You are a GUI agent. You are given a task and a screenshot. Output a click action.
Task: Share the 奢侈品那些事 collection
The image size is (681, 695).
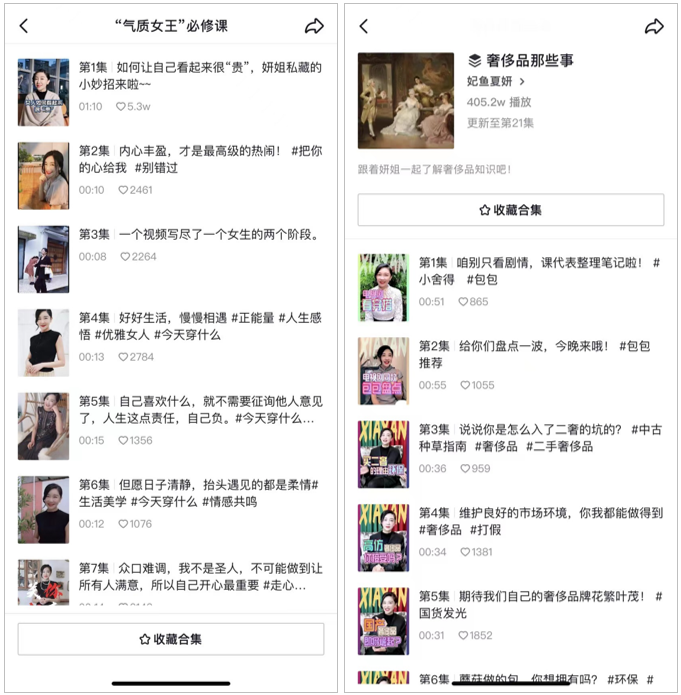tap(654, 27)
